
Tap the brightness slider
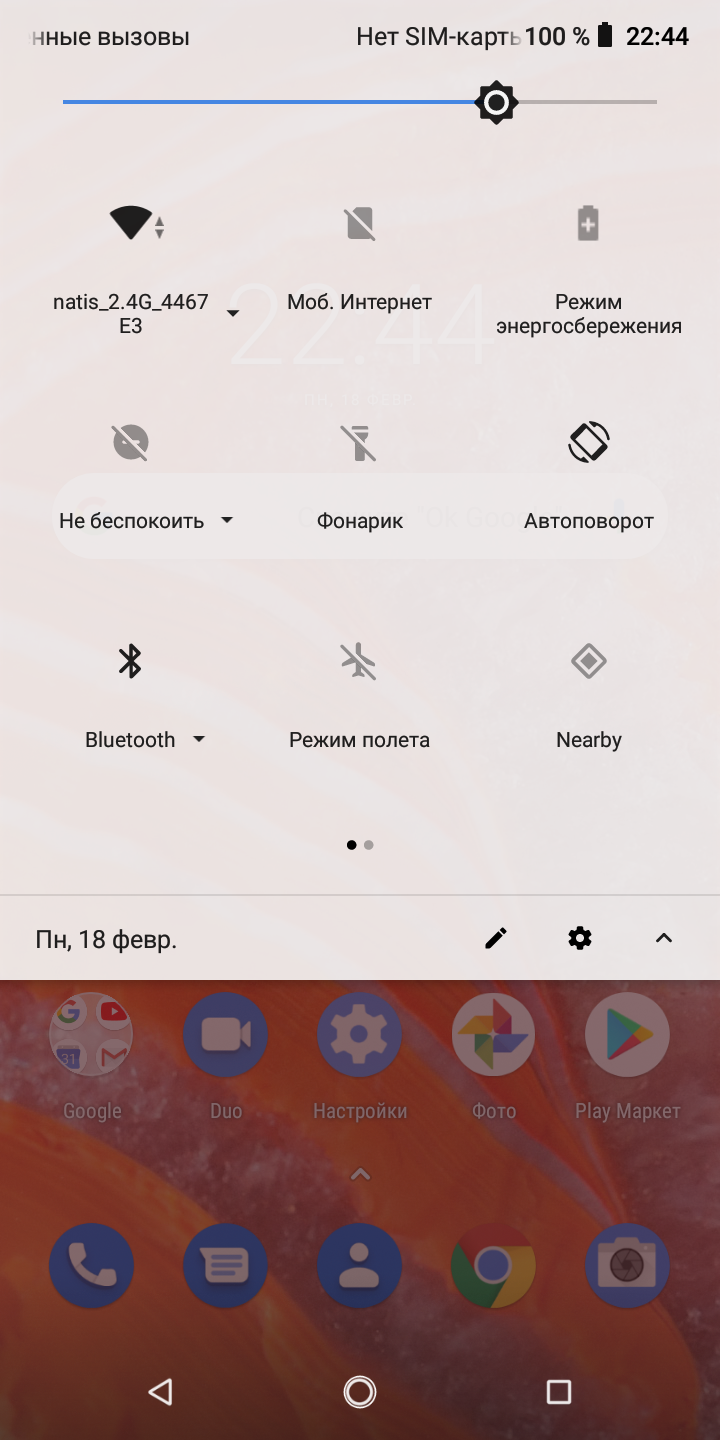coord(360,102)
